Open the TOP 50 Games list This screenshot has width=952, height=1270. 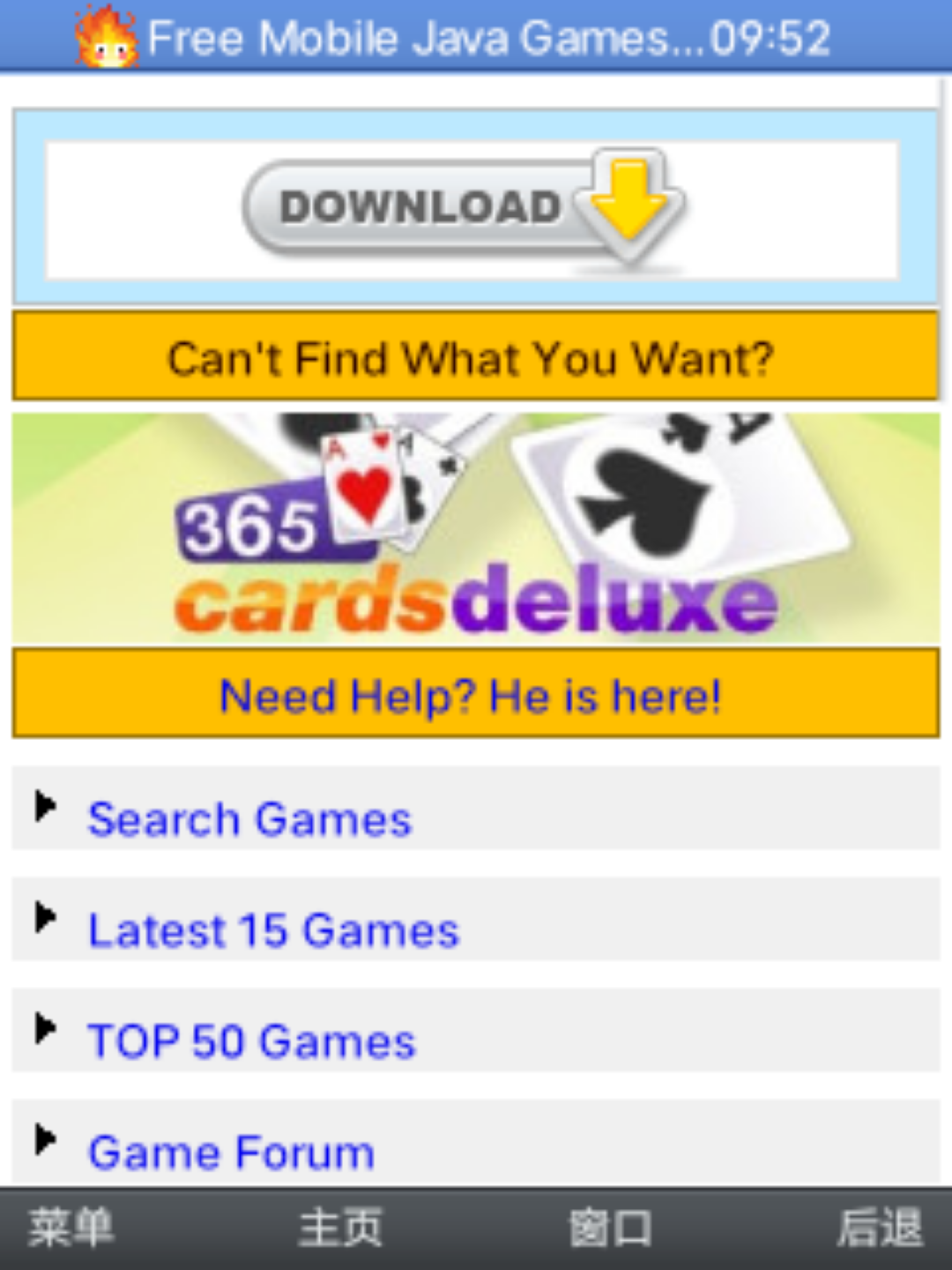251,1042
